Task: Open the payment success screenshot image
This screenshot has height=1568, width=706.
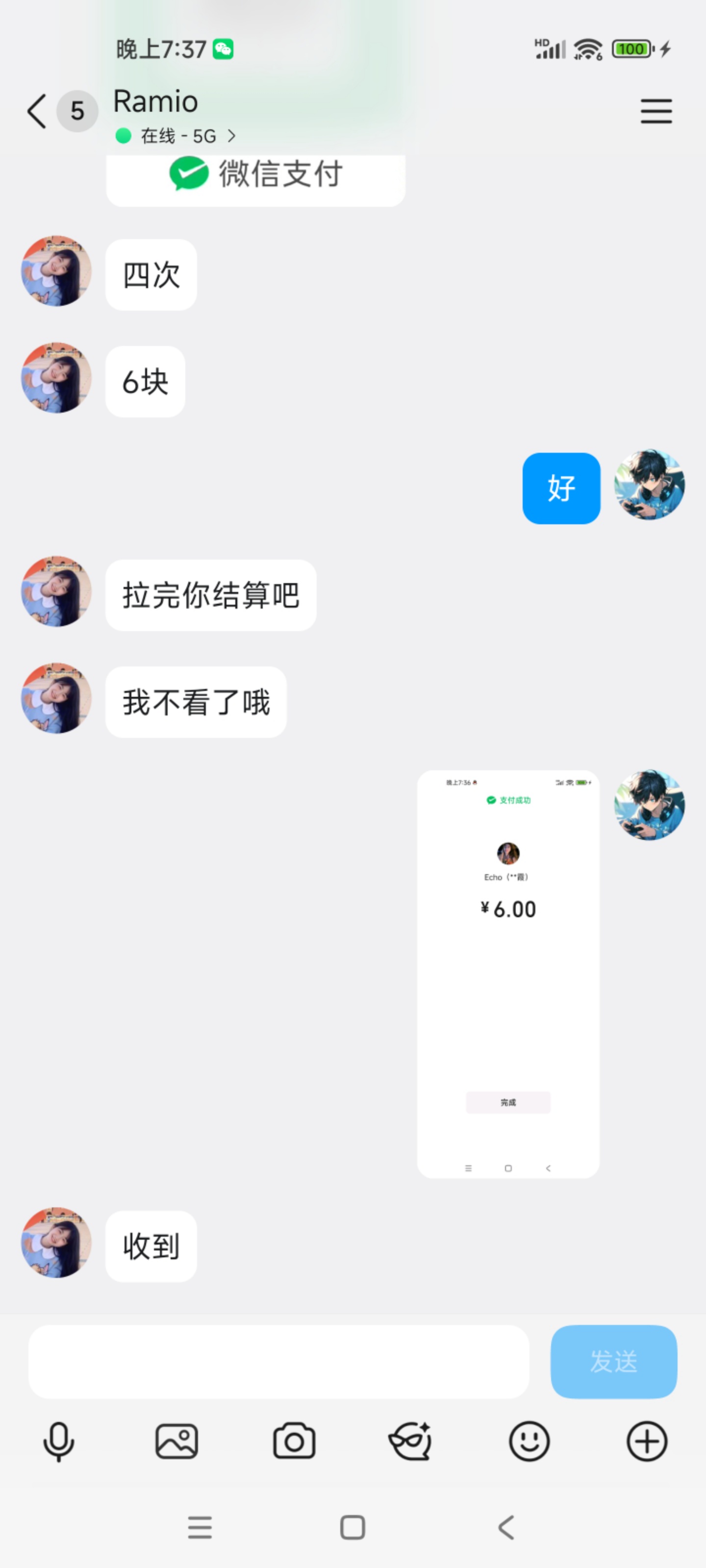Action: point(507,973)
